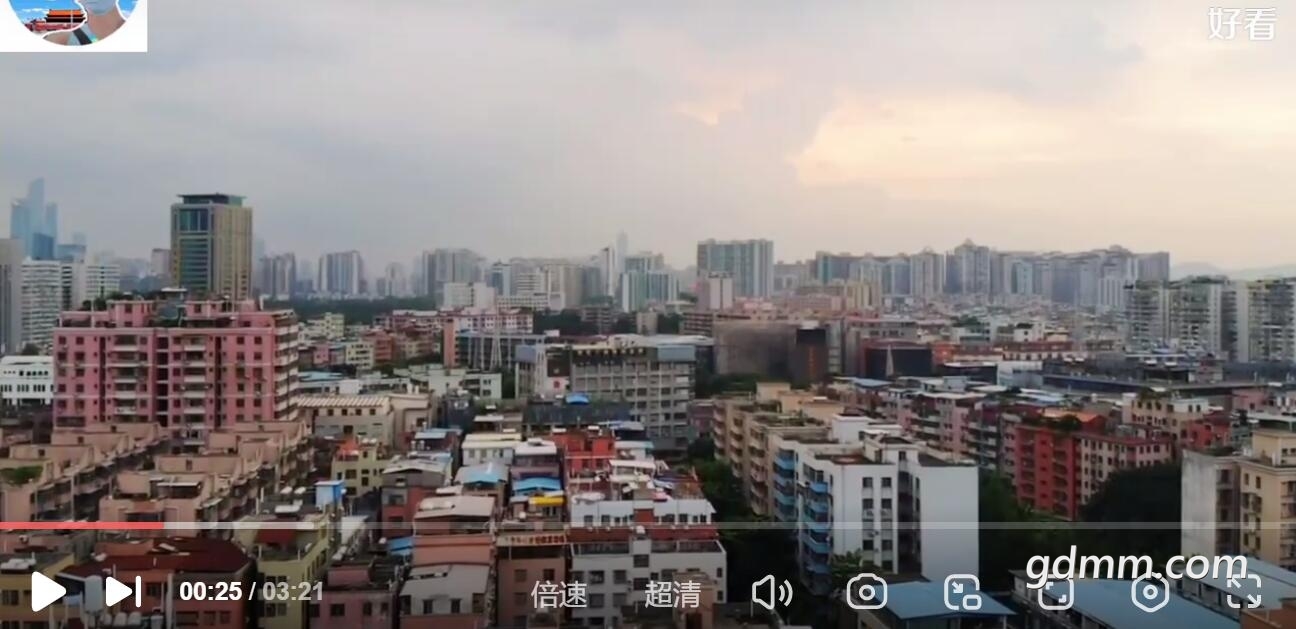Open the 倍速 playback speed menu
1296x629 pixels.
559,594
